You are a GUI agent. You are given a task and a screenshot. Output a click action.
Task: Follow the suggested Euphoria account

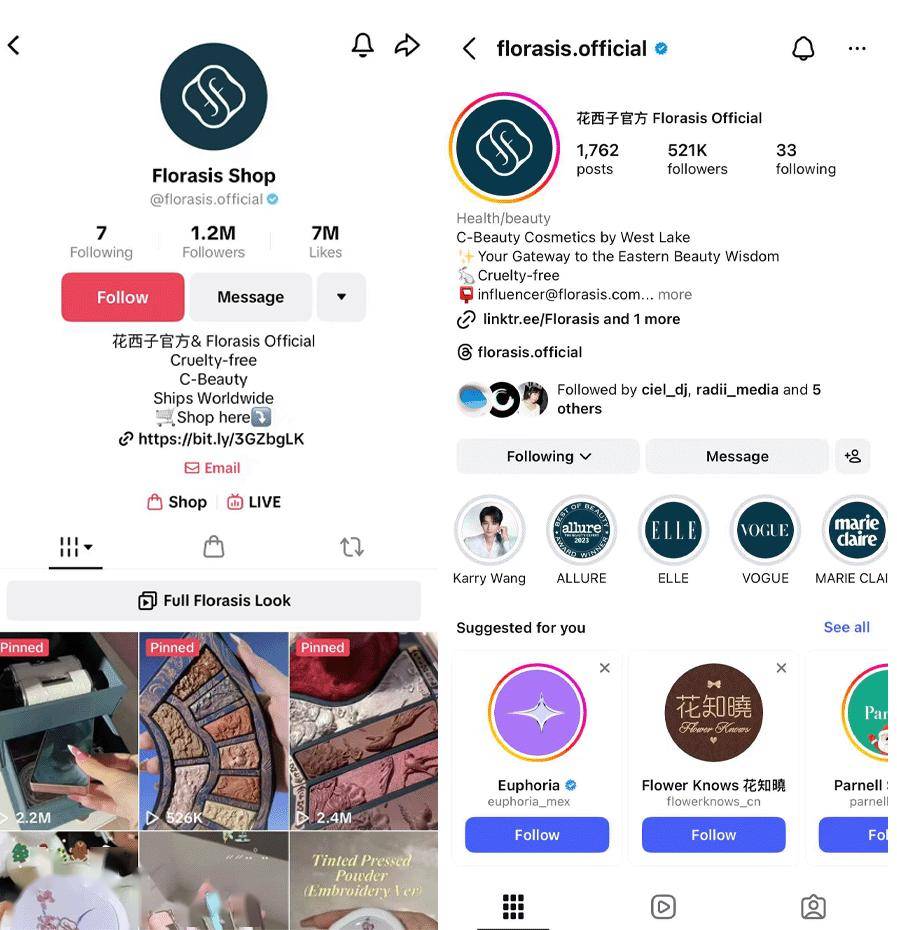coord(537,835)
